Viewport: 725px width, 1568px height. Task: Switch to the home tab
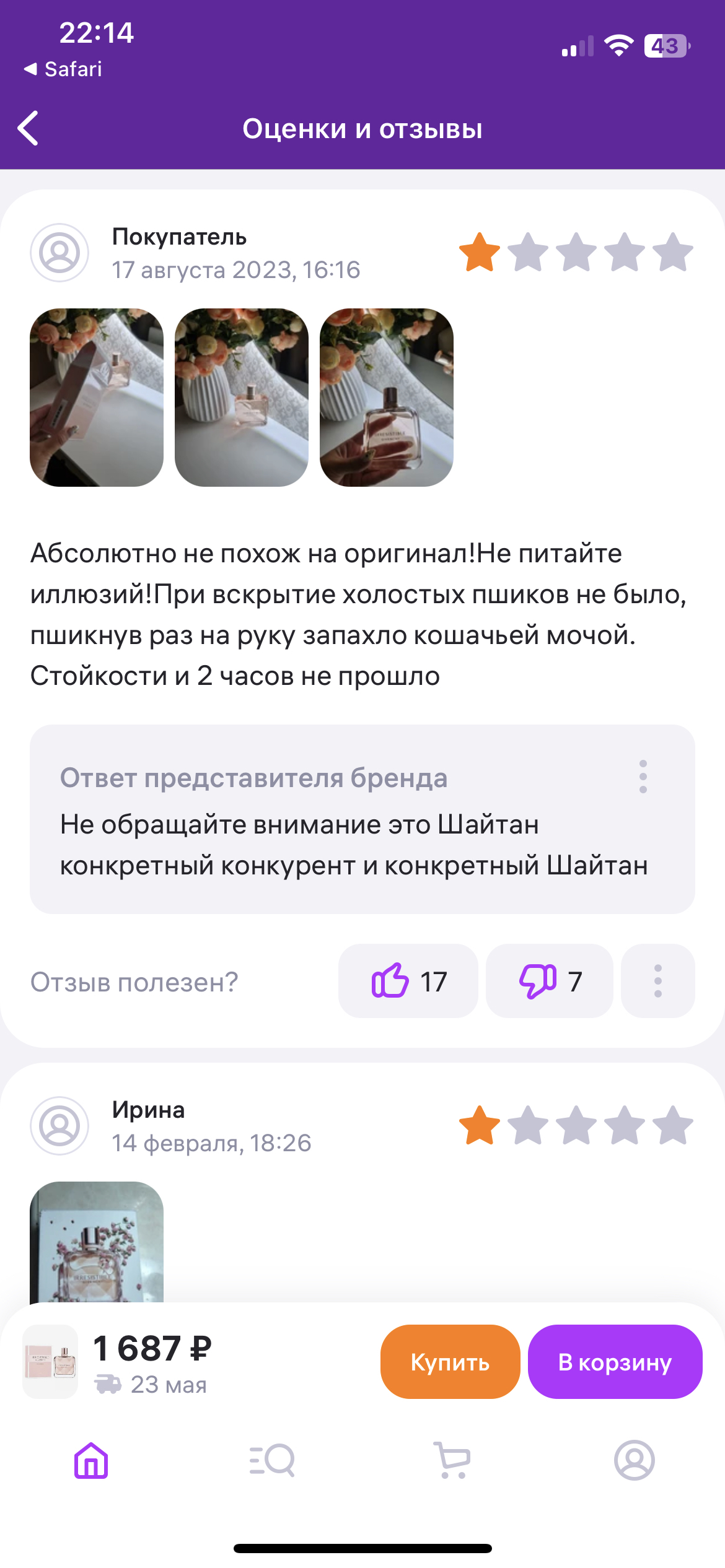(91, 1461)
